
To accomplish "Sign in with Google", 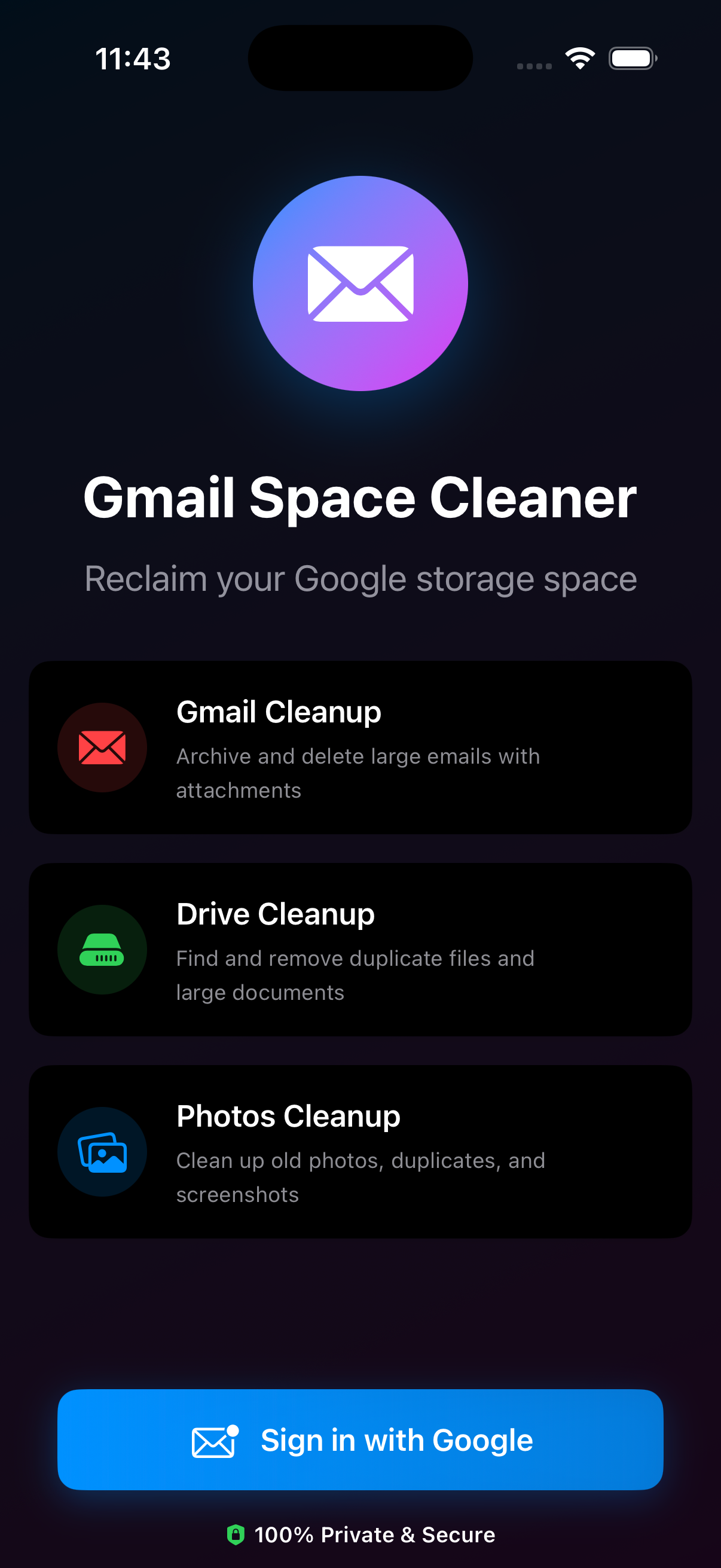I will 360,1439.
